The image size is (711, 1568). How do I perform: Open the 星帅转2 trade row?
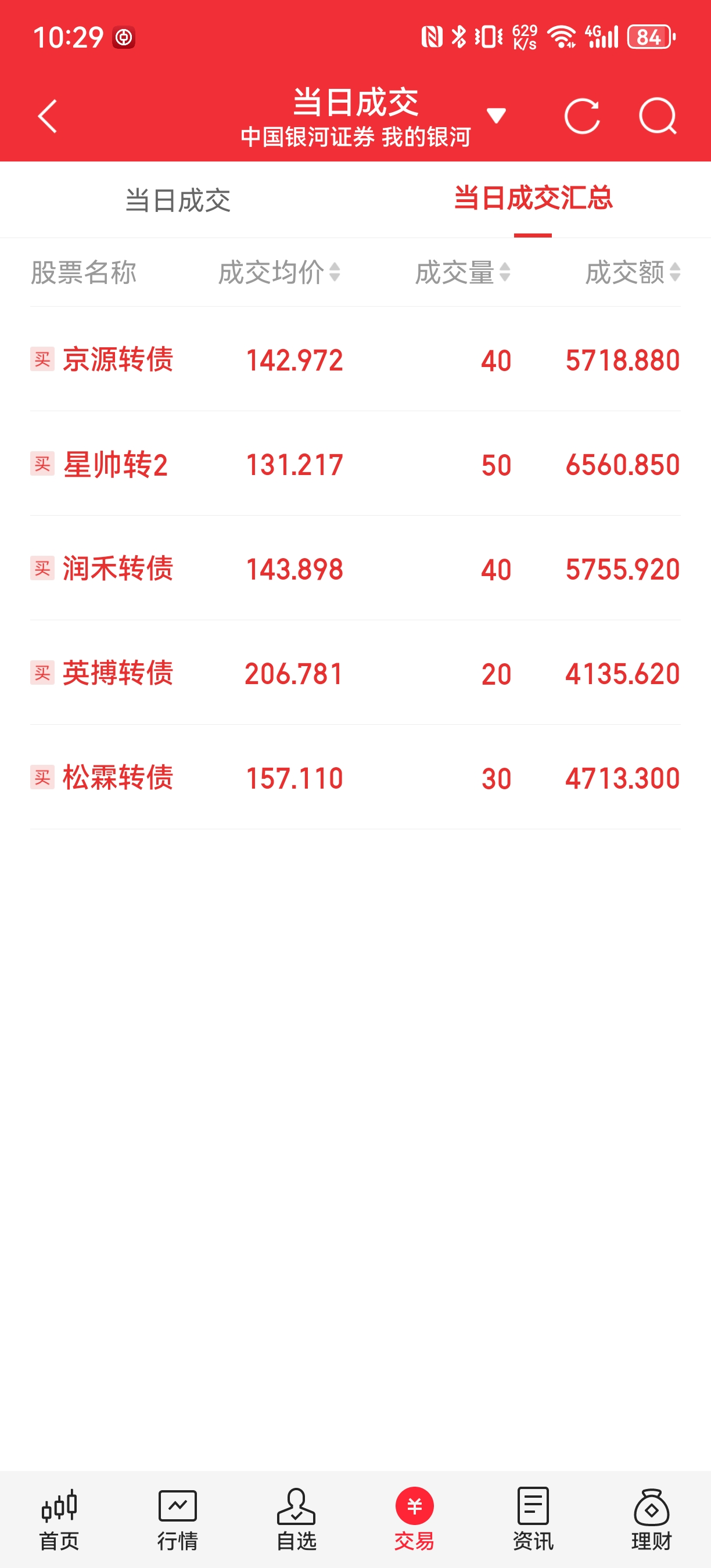click(x=355, y=465)
